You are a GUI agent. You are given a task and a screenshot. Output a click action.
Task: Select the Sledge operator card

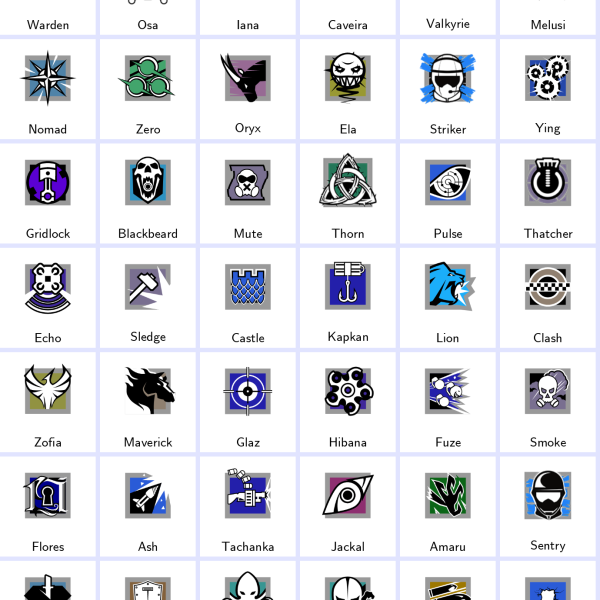coord(148,298)
